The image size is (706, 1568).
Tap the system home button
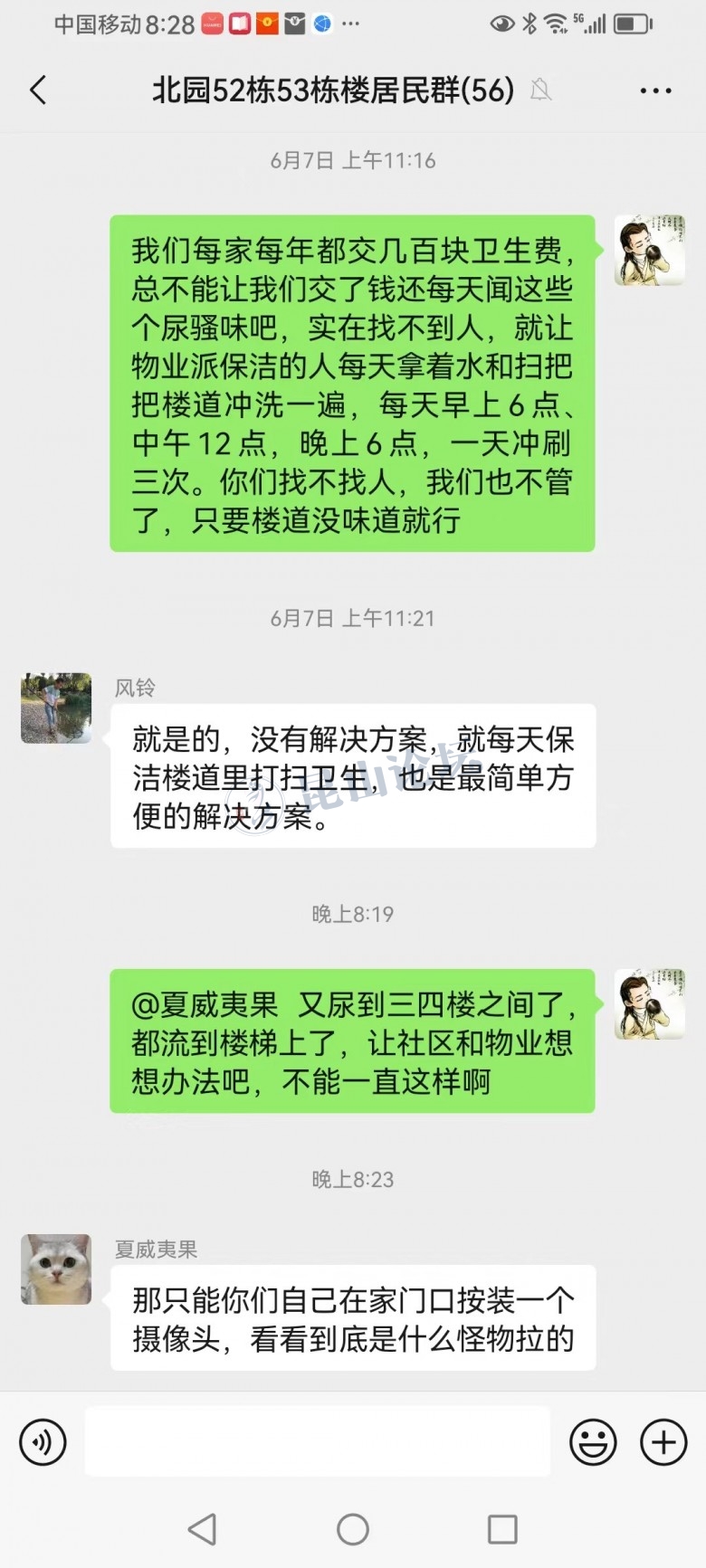[353, 1529]
